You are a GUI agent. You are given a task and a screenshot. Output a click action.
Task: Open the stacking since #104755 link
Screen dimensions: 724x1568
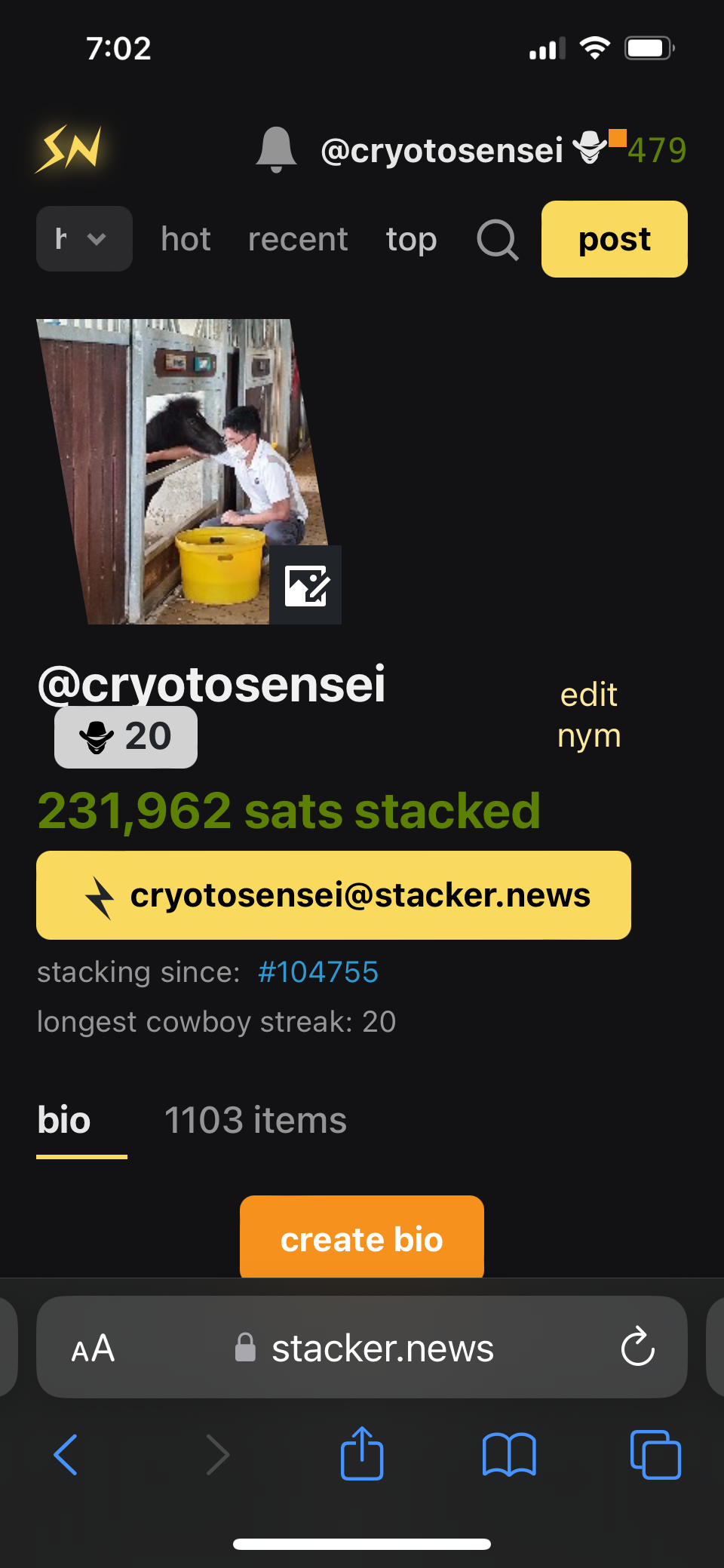(x=318, y=972)
